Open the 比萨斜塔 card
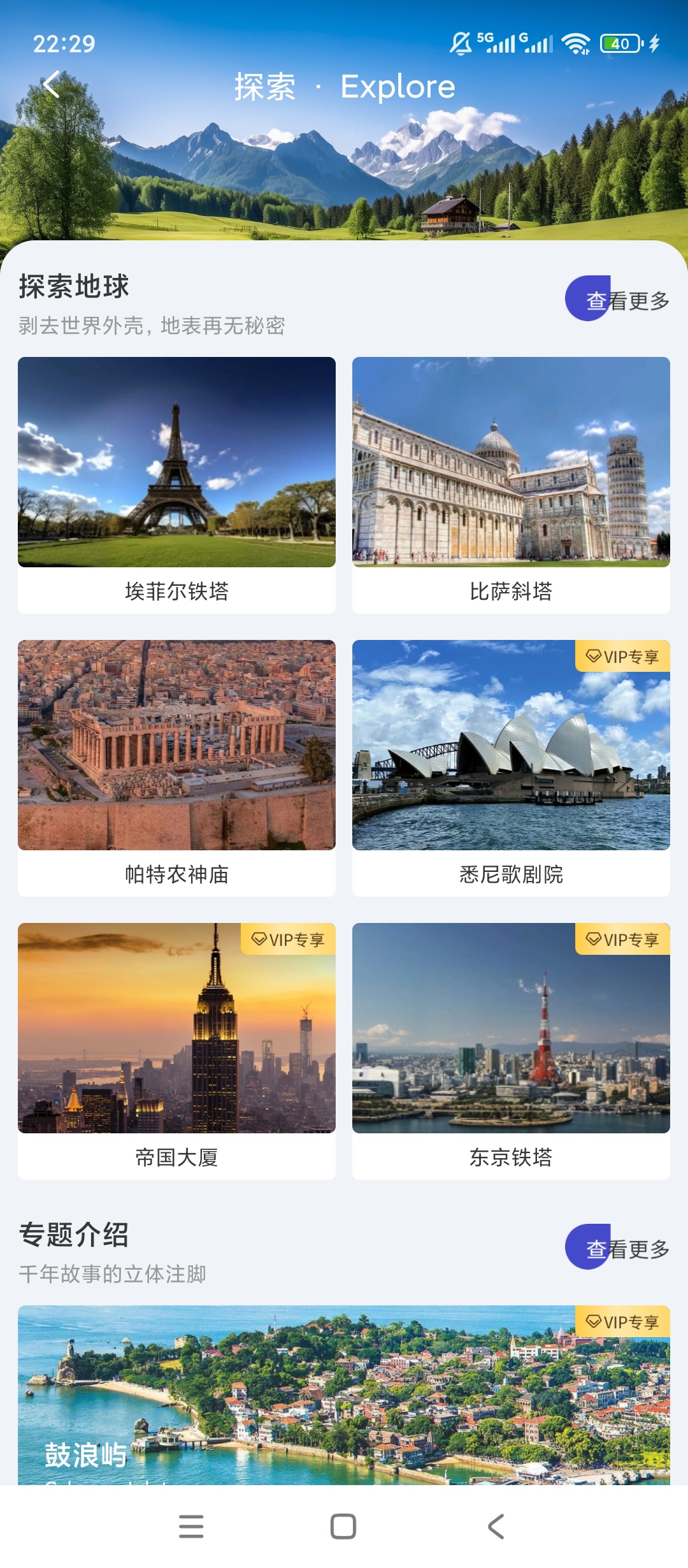 tap(511, 485)
